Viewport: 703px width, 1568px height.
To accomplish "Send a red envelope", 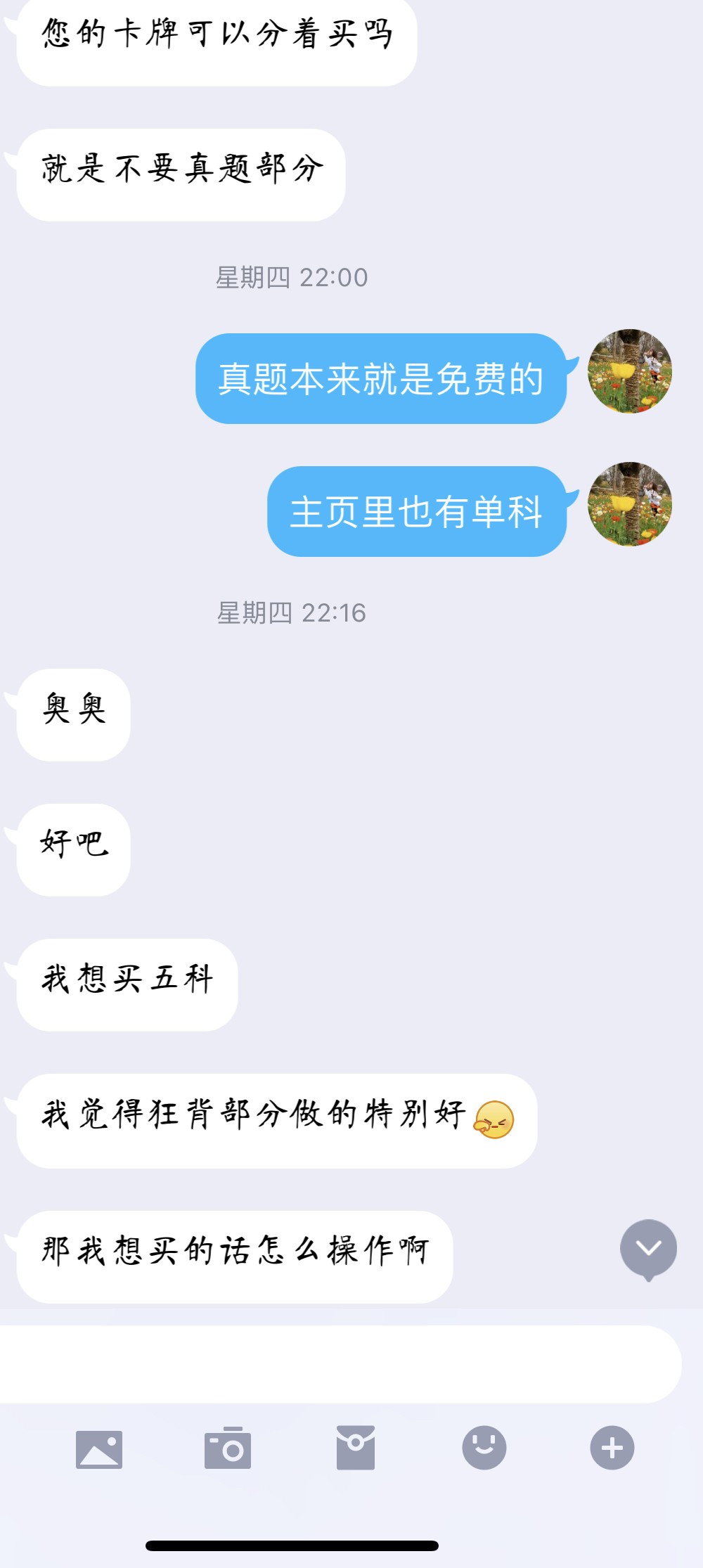I will tap(355, 1448).
